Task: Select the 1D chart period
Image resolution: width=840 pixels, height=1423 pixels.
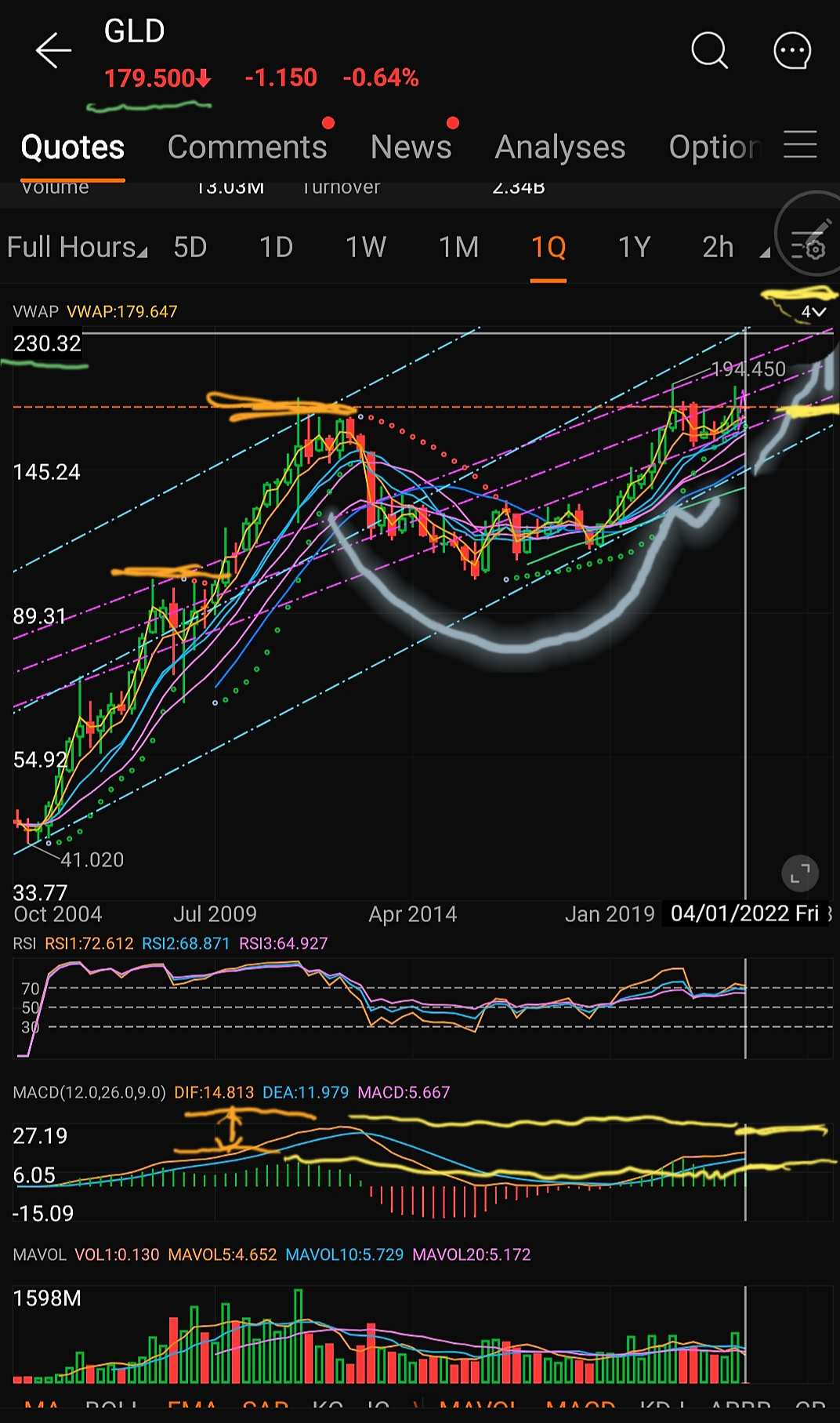Action: tap(276, 248)
